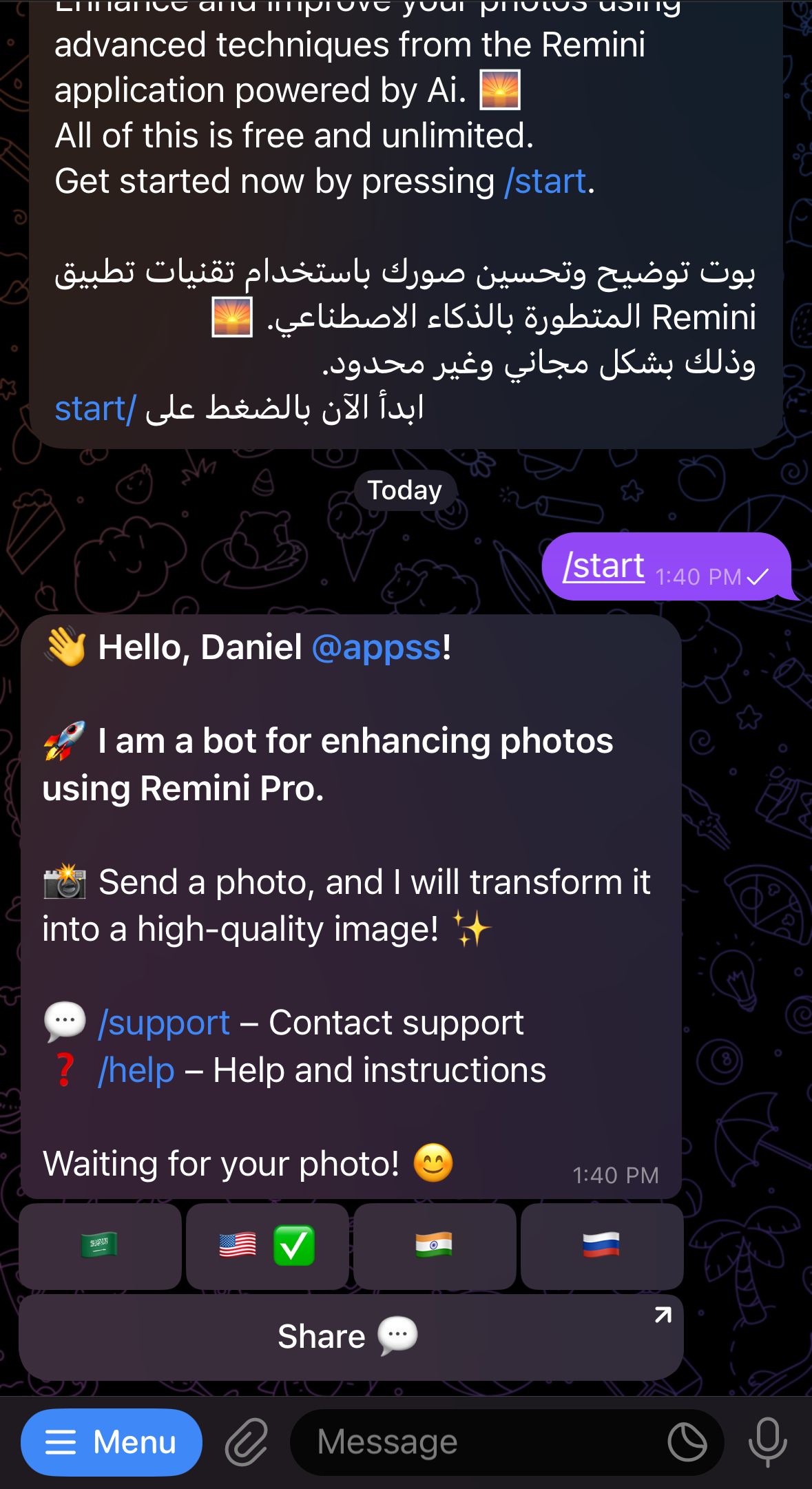Open the /support command link
This screenshot has width=812, height=1489.
[165, 1022]
